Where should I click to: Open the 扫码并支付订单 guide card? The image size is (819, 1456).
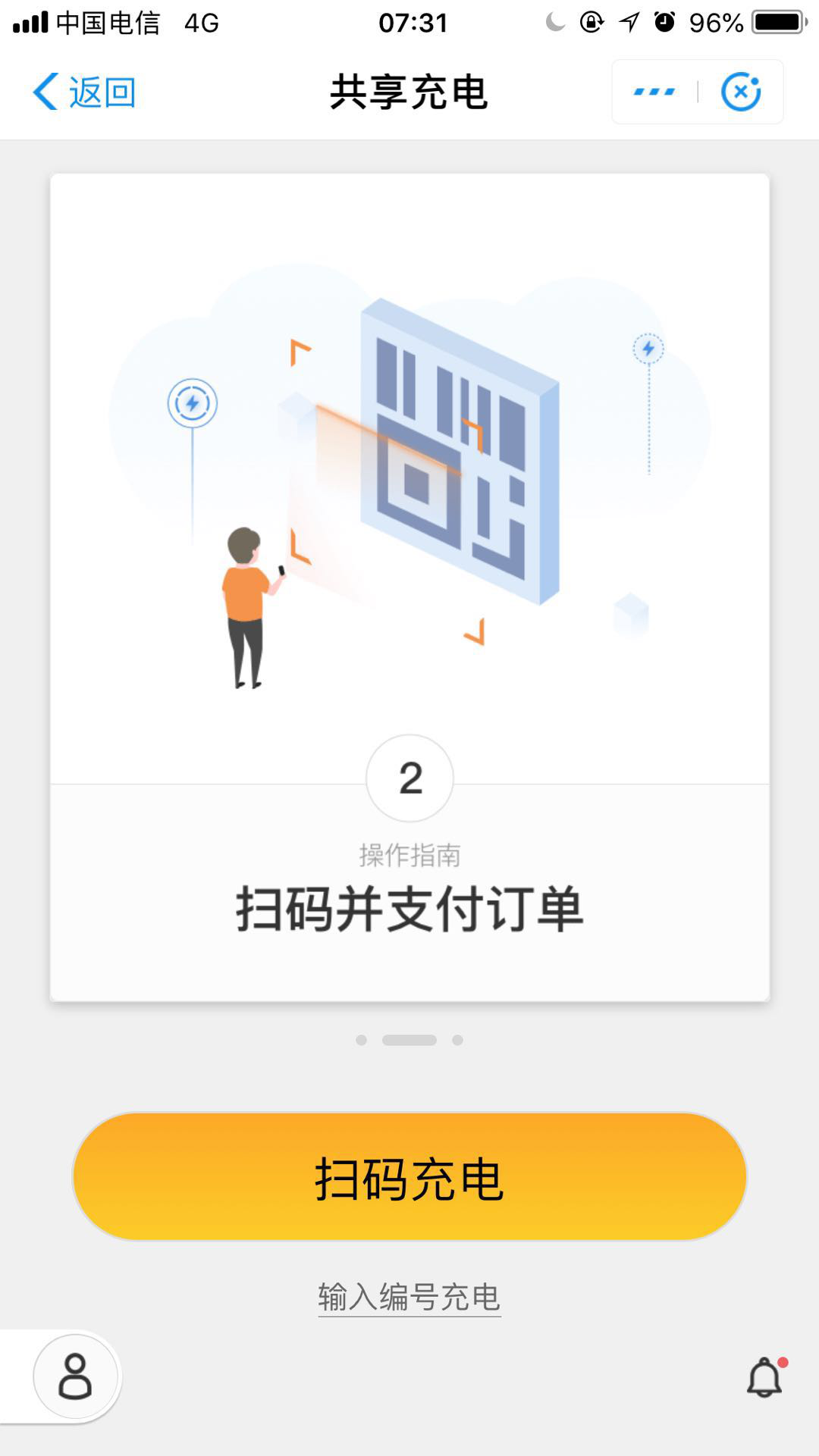409,587
